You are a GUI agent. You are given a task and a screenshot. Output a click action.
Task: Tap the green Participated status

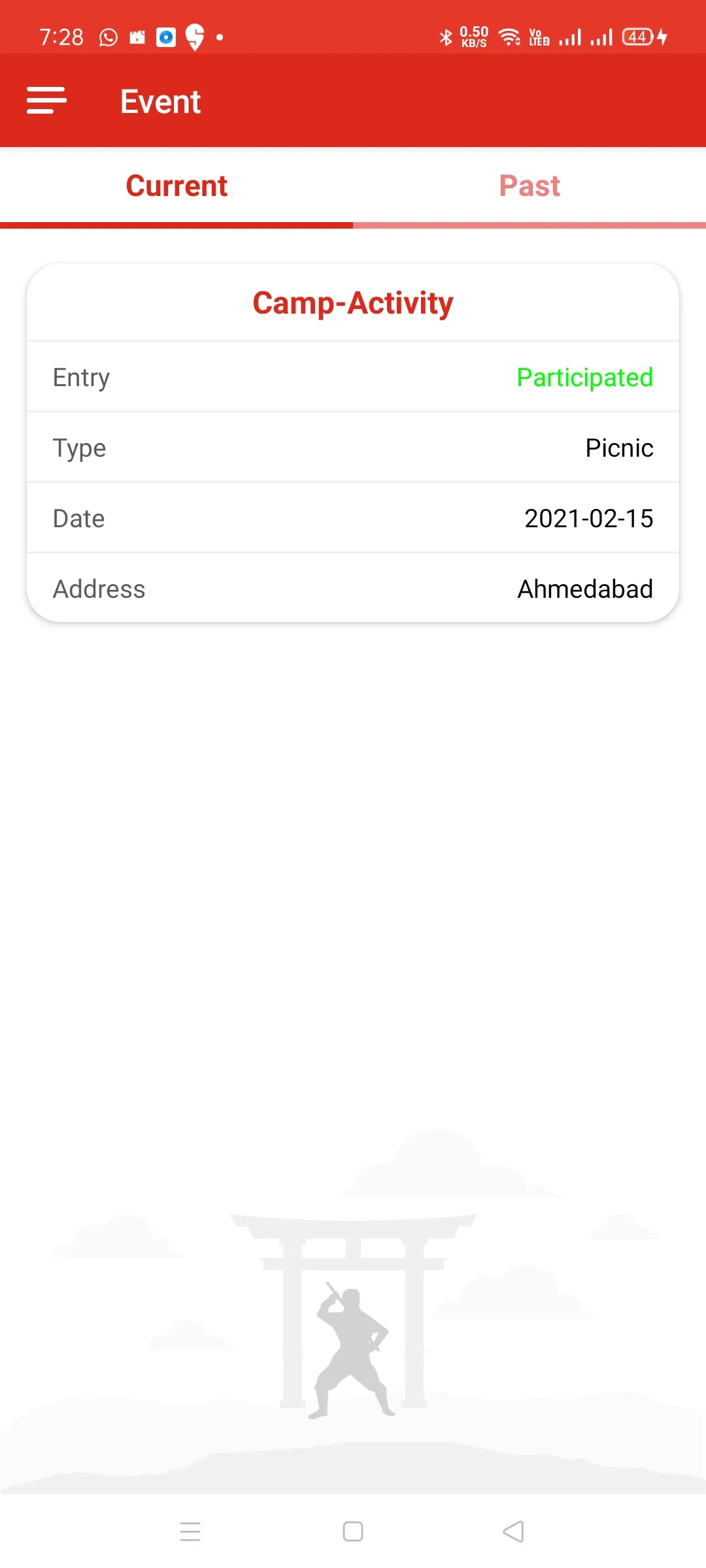point(585,377)
